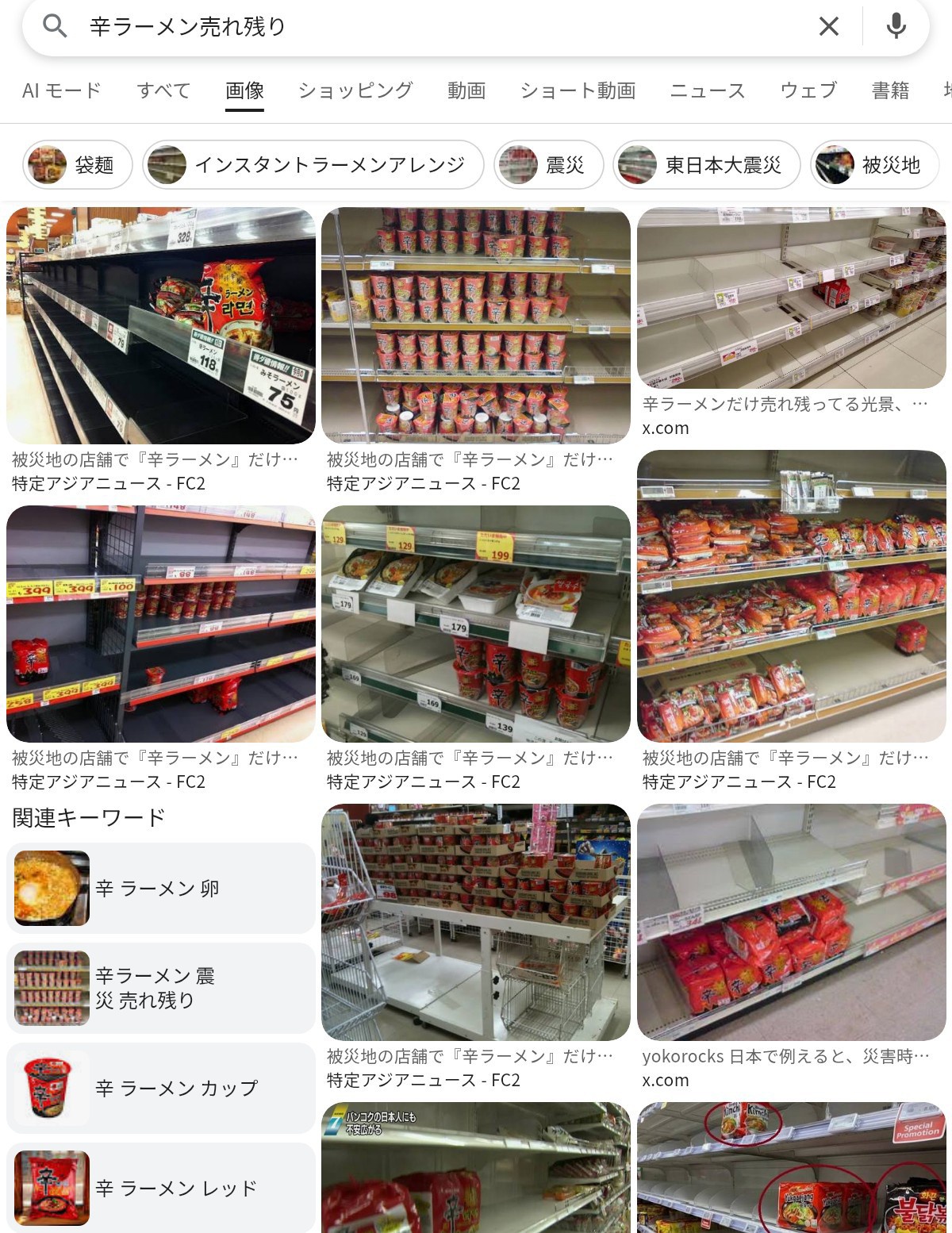Start voice search with the microphone icon

click(x=896, y=26)
